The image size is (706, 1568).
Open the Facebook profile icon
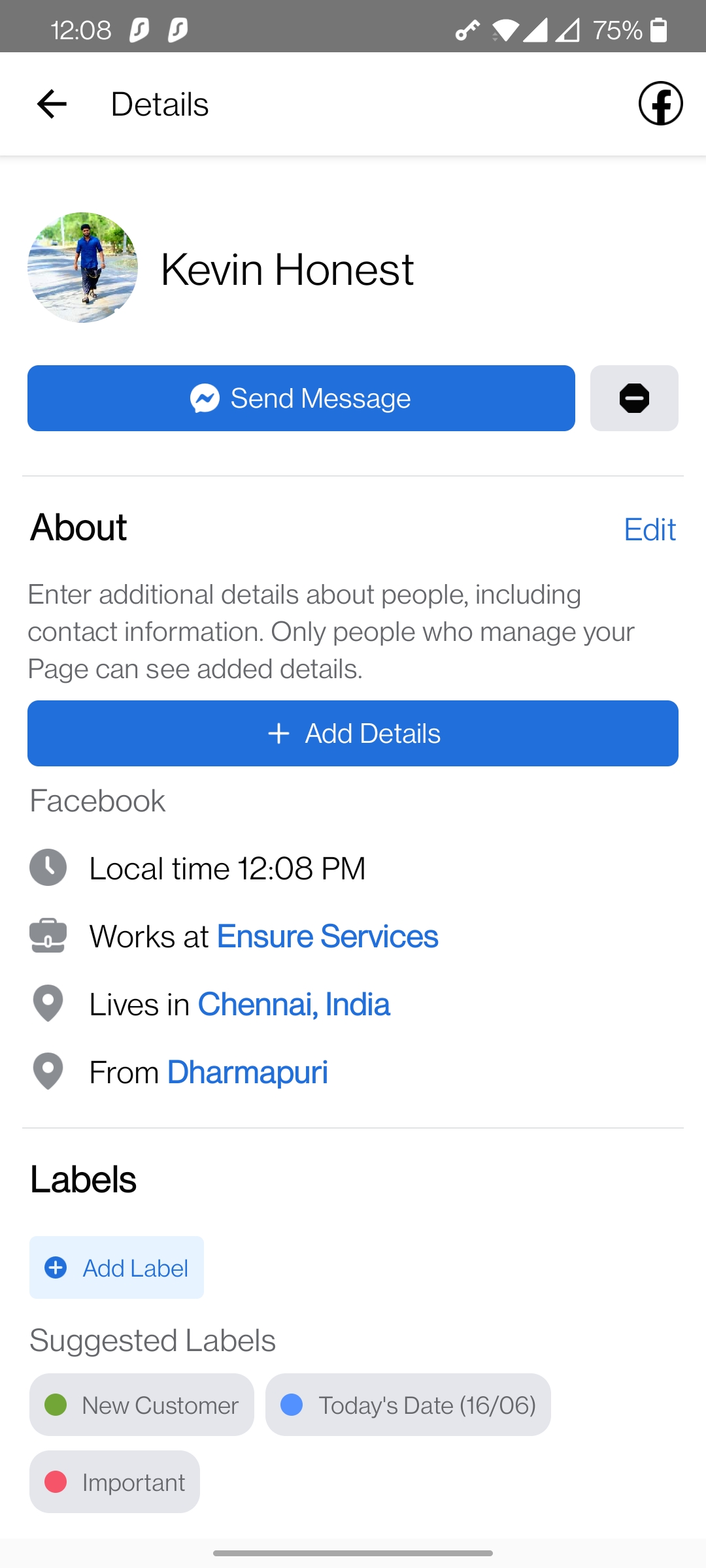[x=660, y=104]
